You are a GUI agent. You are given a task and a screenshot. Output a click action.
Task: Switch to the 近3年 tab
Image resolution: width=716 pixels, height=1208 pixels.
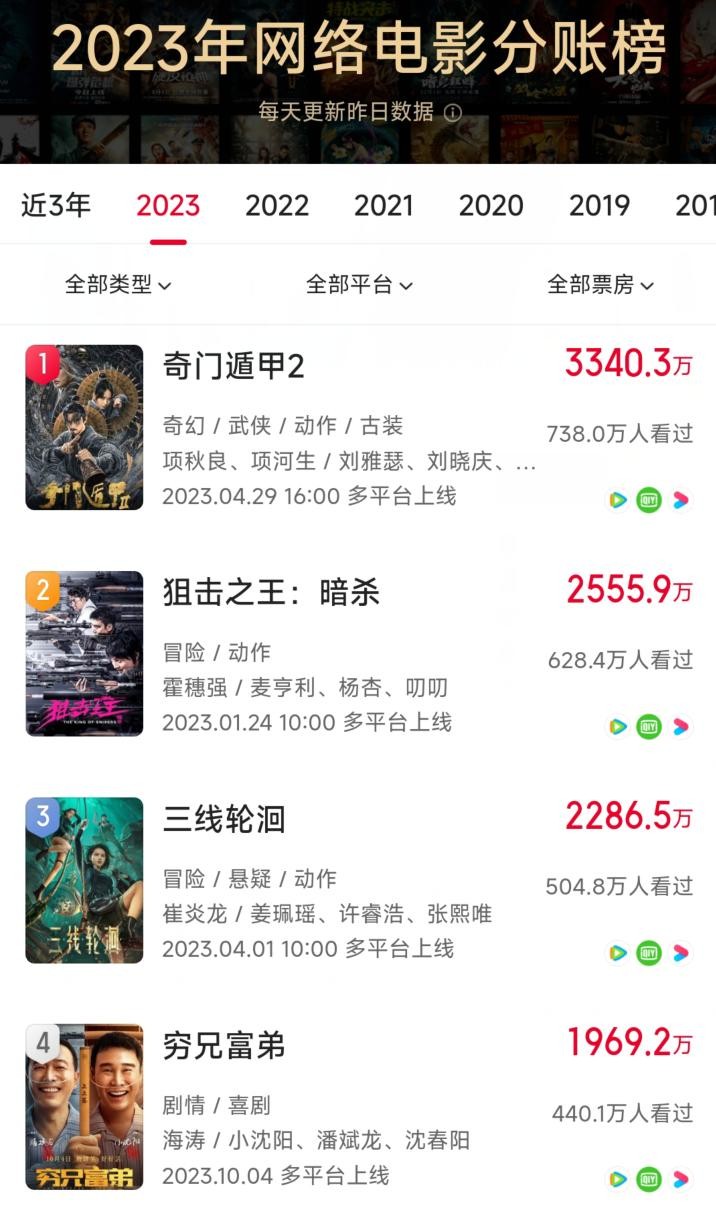pos(56,206)
